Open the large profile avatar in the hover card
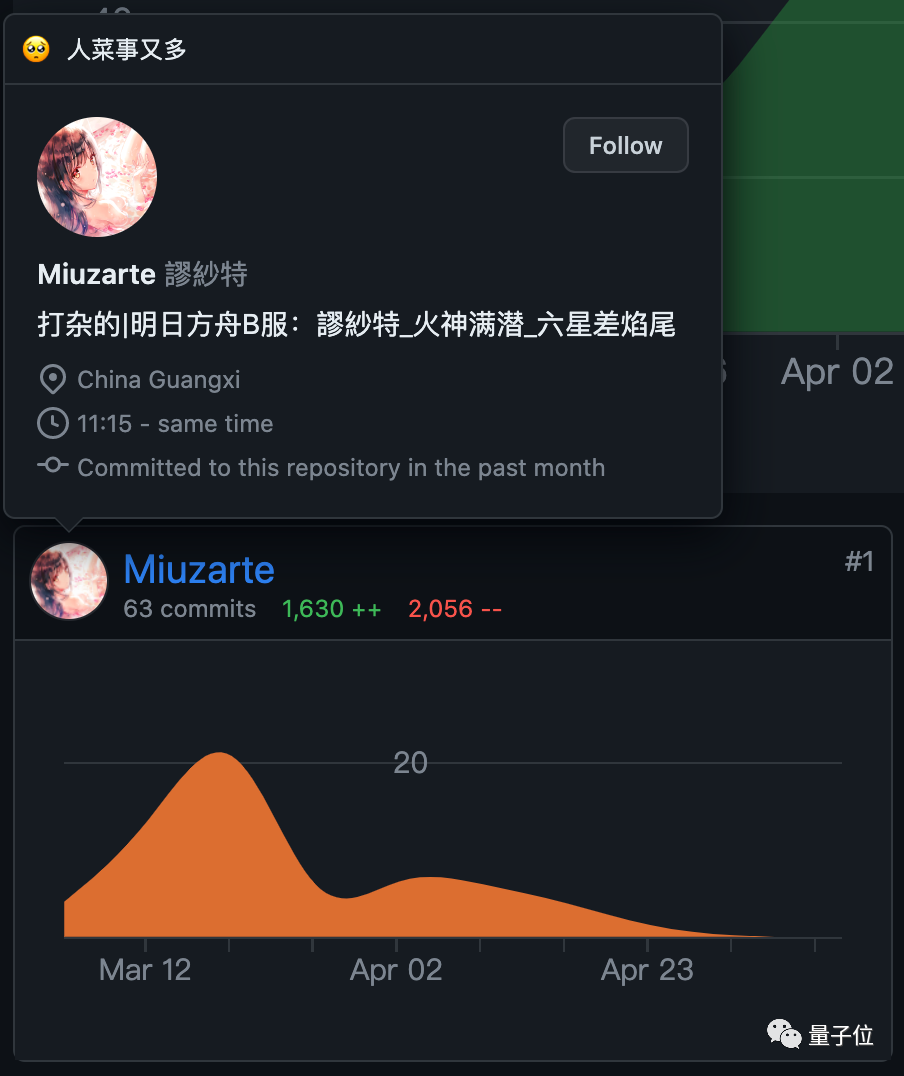This screenshot has height=1076, width=904. pos(97,177)
